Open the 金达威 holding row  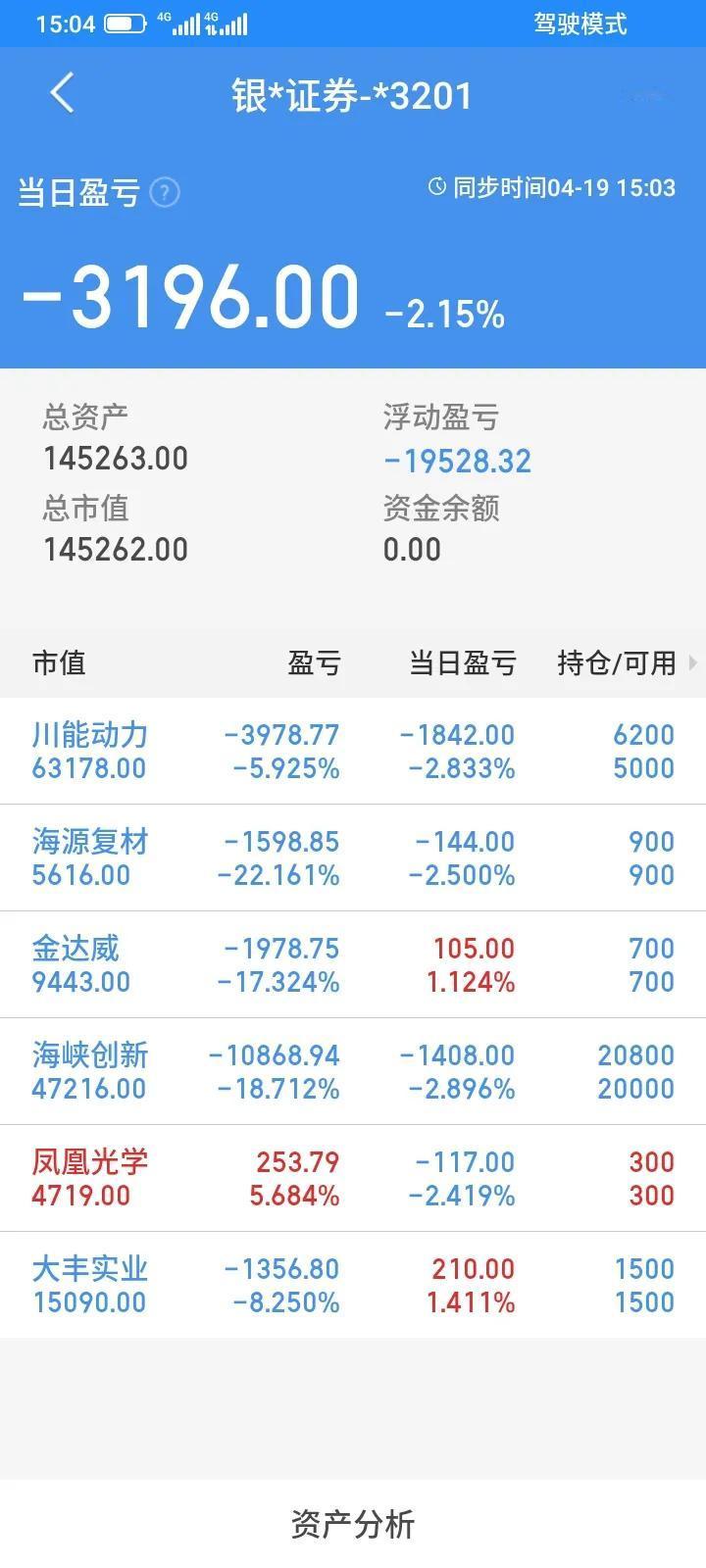pyautogui.click(x=353, y=964)
